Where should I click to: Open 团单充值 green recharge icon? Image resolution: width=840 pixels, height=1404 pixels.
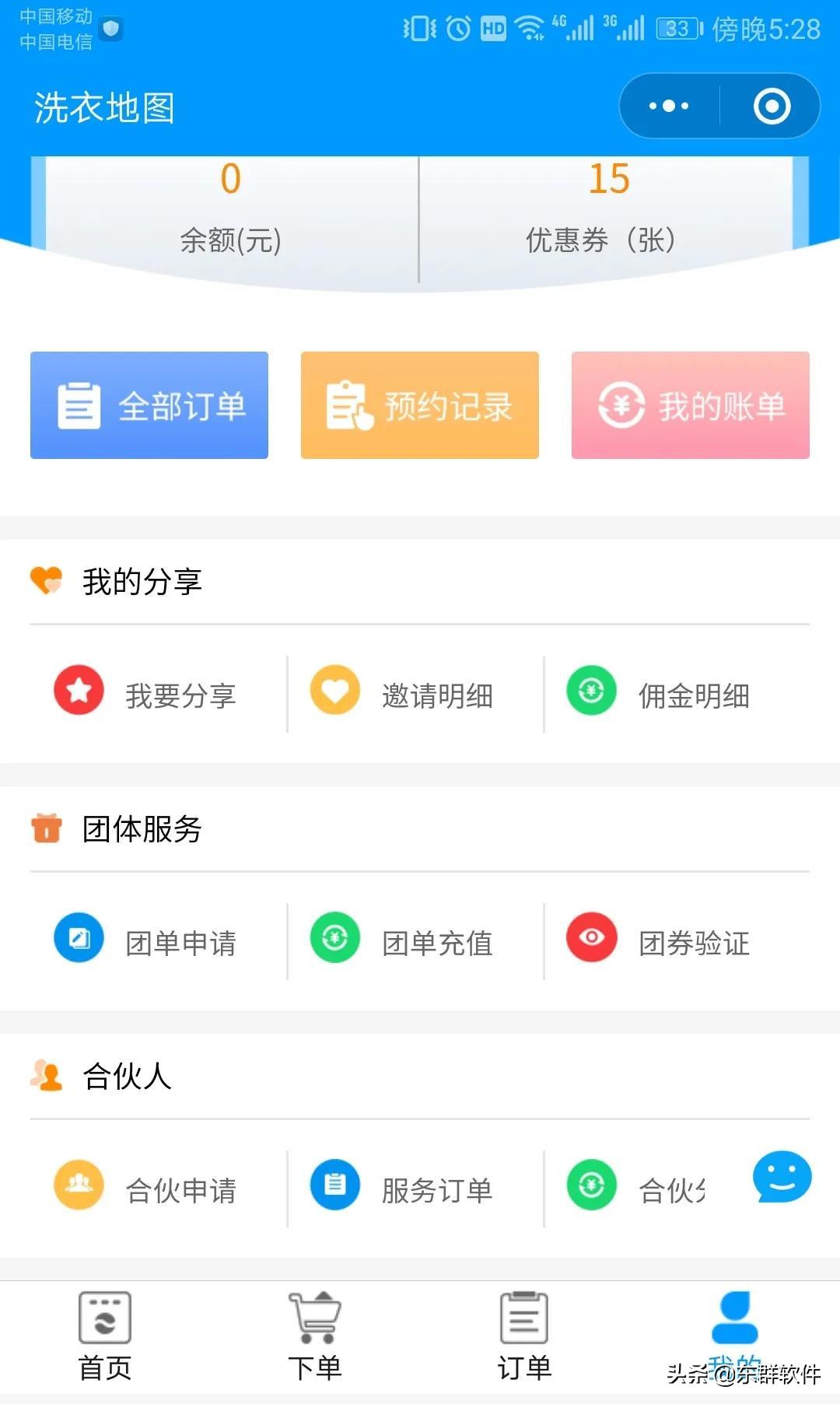(x=334, y=938)
